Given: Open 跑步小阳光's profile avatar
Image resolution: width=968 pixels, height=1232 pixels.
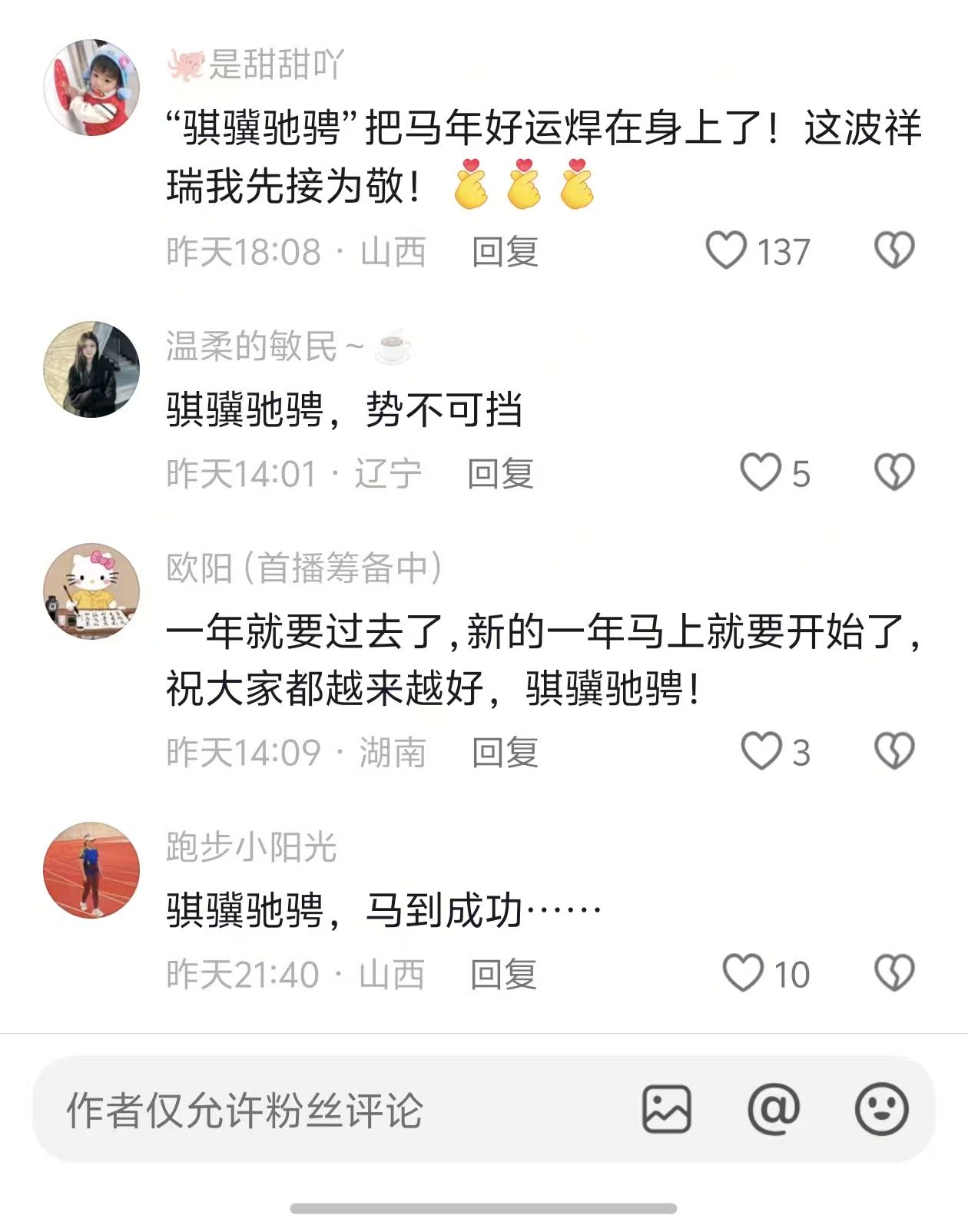Looking at the screenshot, I should click(x=91, y=870).
